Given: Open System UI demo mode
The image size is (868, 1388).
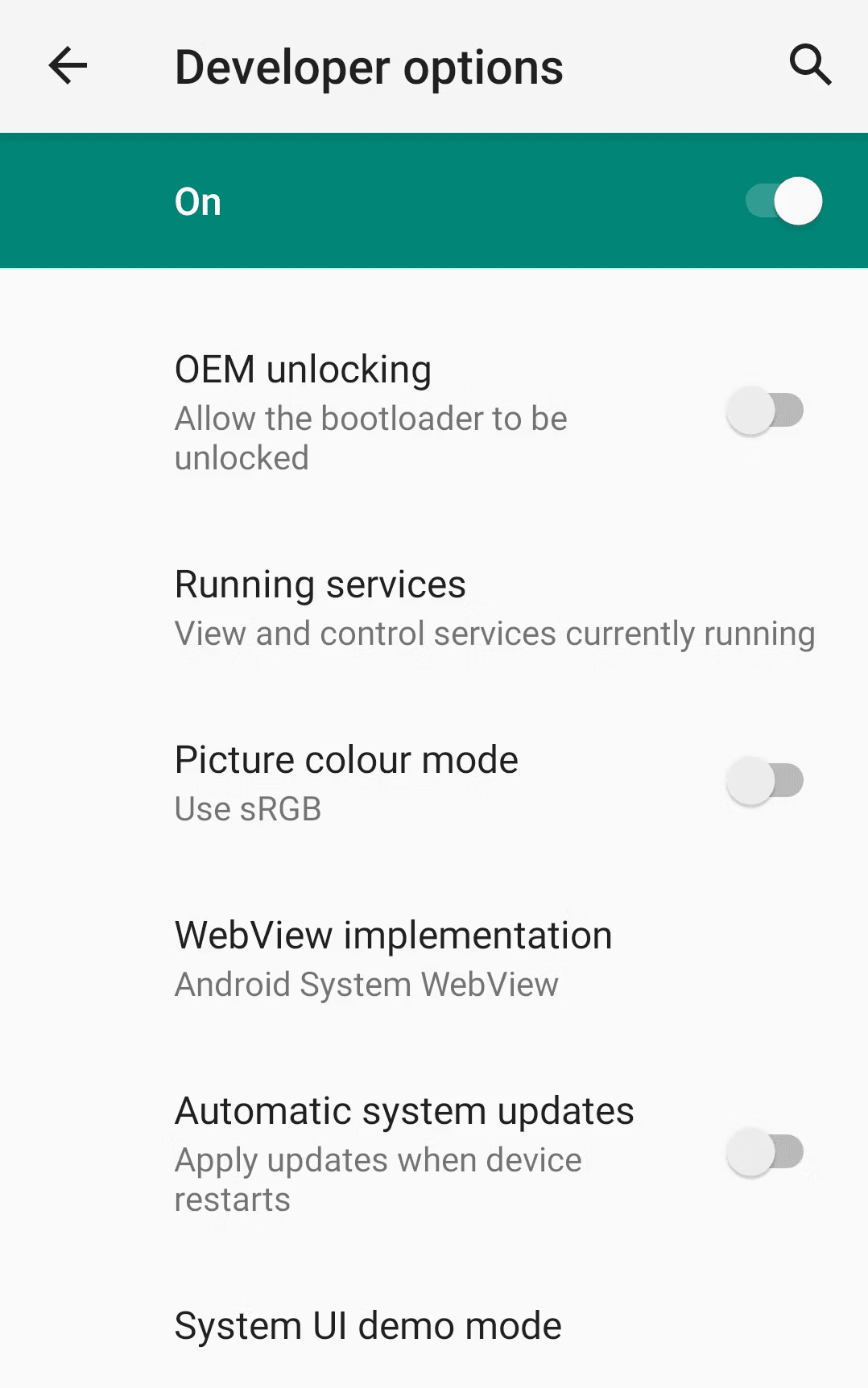Looking at the screenshot, I should (x=368, y=1325).
